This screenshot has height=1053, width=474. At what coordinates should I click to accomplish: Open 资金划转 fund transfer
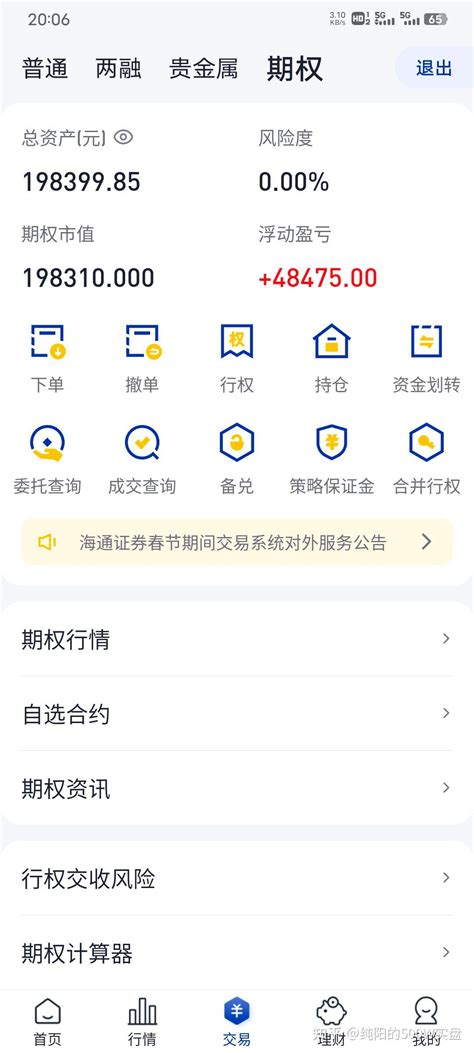point(426,358)
